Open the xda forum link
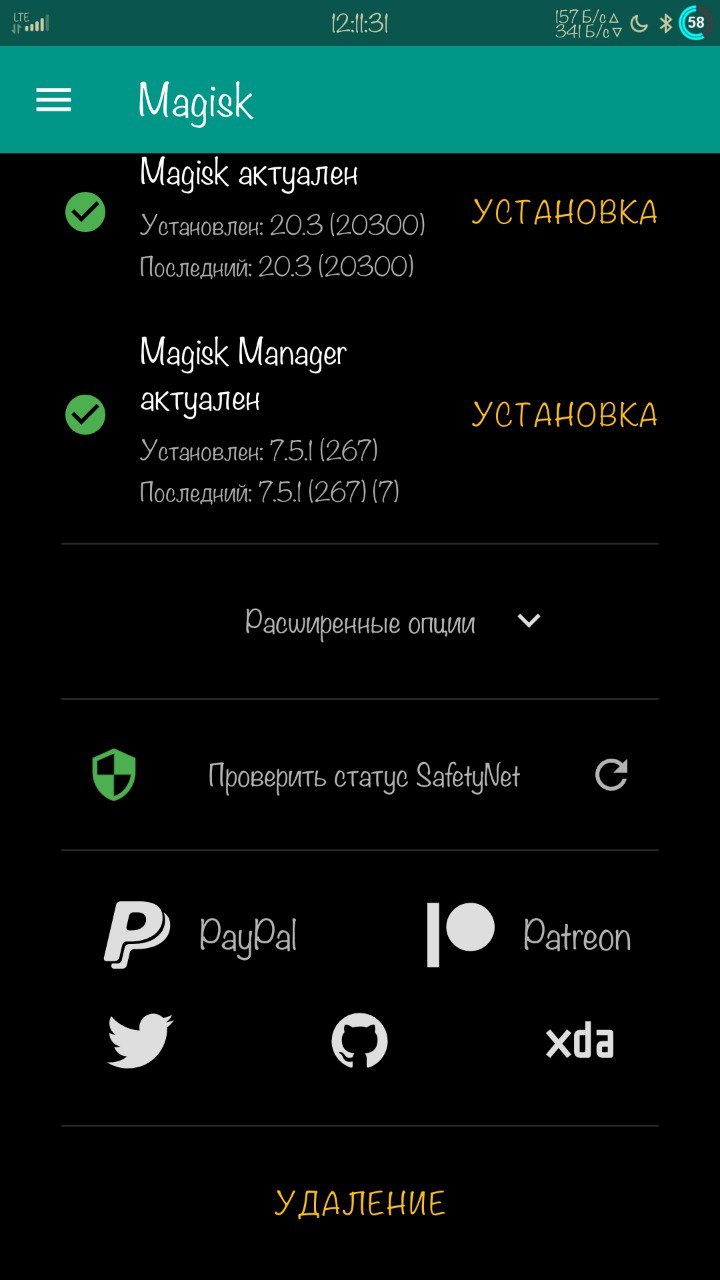This screenshot has height=1280, width=720. click(x=580, y=1042)
